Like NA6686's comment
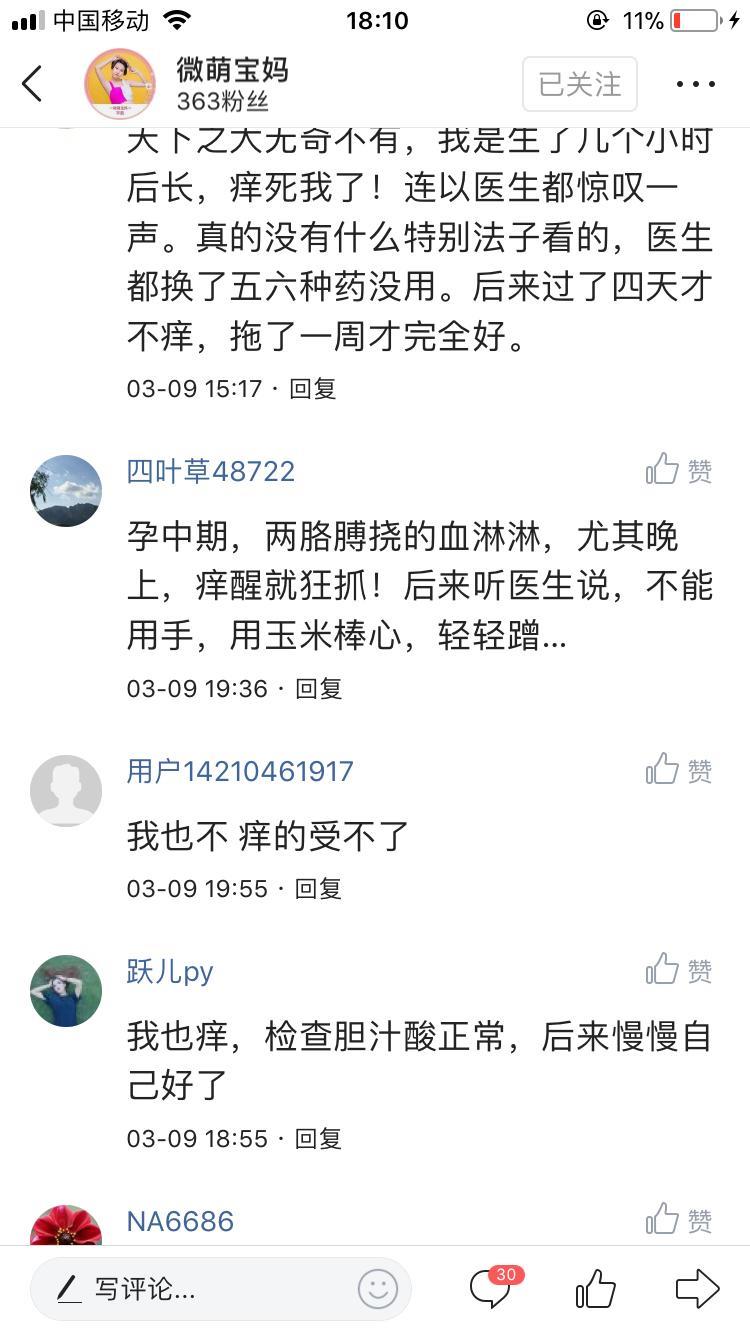 [678, 1220]
